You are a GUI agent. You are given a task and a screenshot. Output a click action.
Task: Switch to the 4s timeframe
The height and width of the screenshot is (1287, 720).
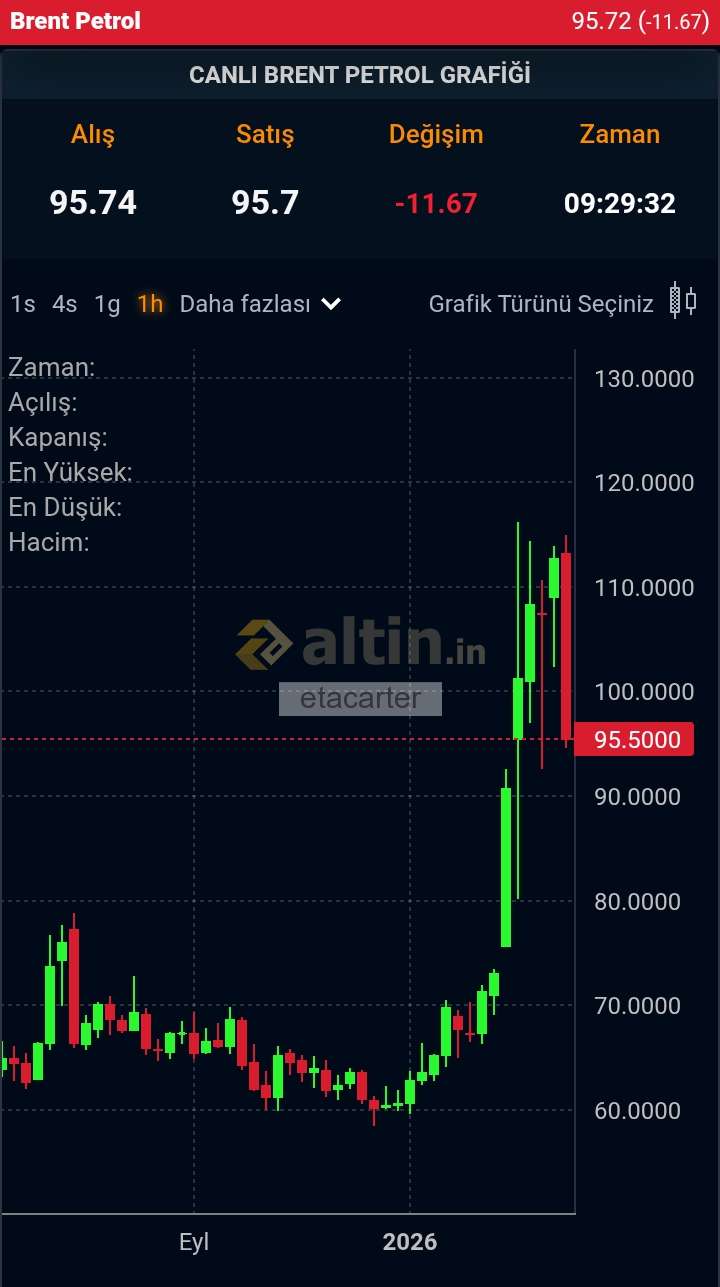65,304
